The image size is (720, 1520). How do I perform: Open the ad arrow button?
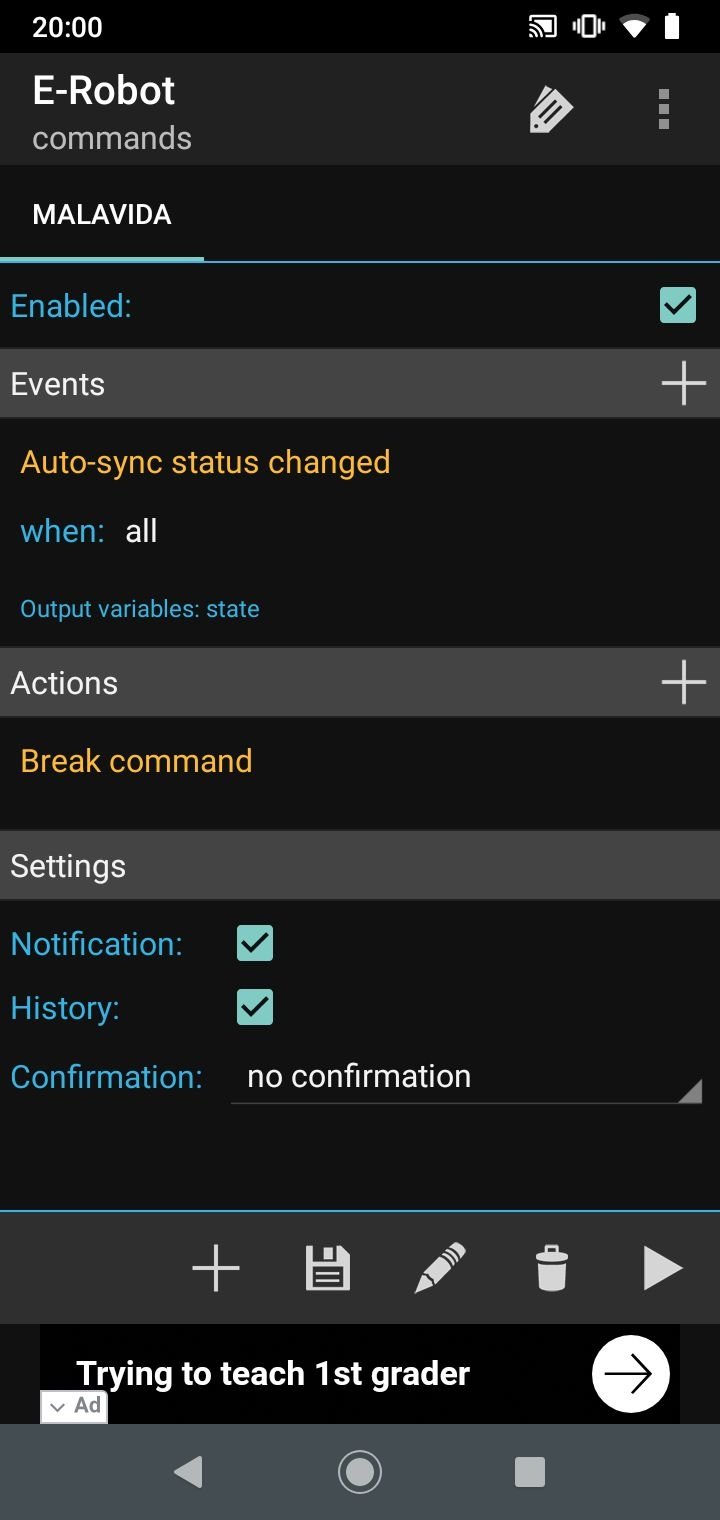tap(630, 1374)
